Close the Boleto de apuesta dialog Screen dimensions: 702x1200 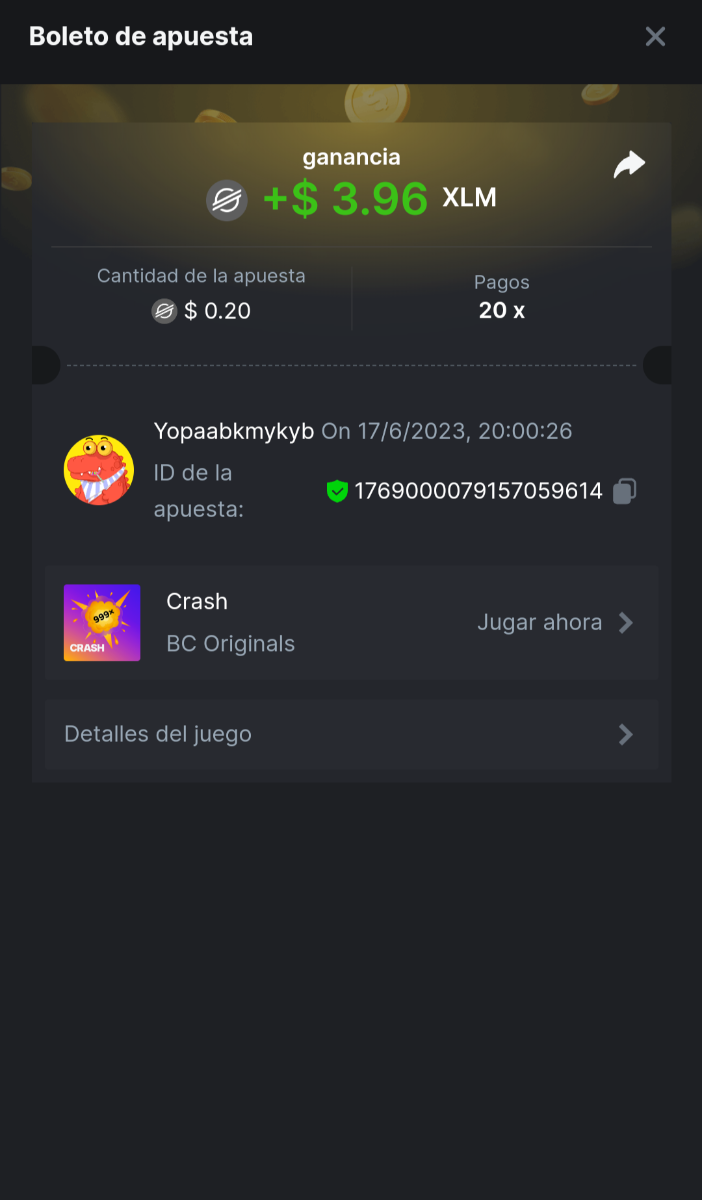click(x=655, y=37)
